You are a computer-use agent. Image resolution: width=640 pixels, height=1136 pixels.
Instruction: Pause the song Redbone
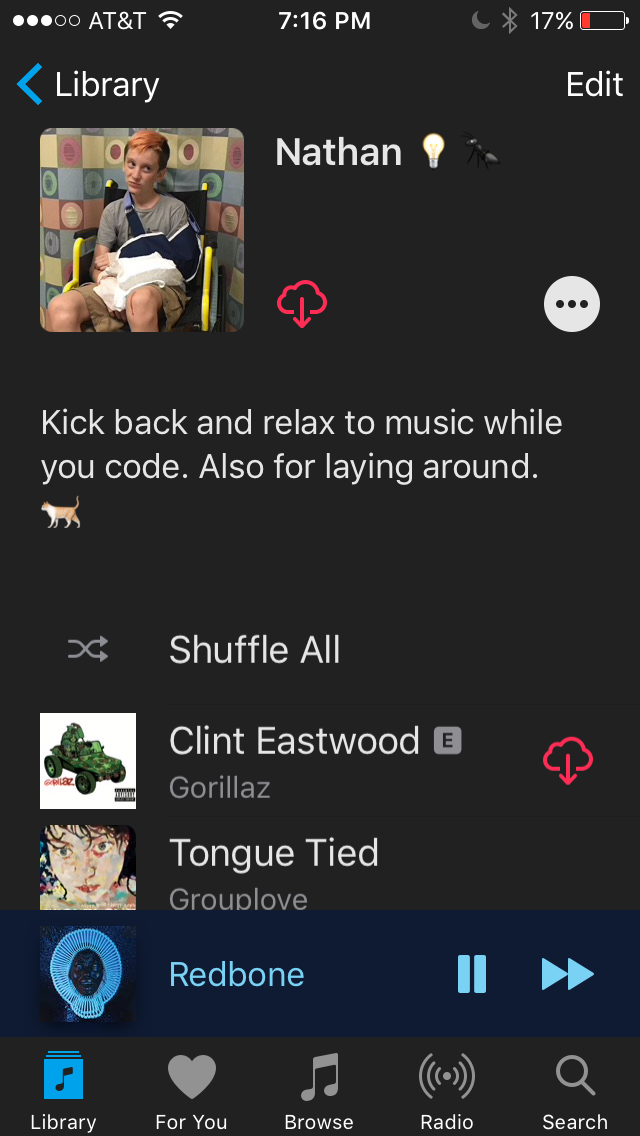(472, 974)
